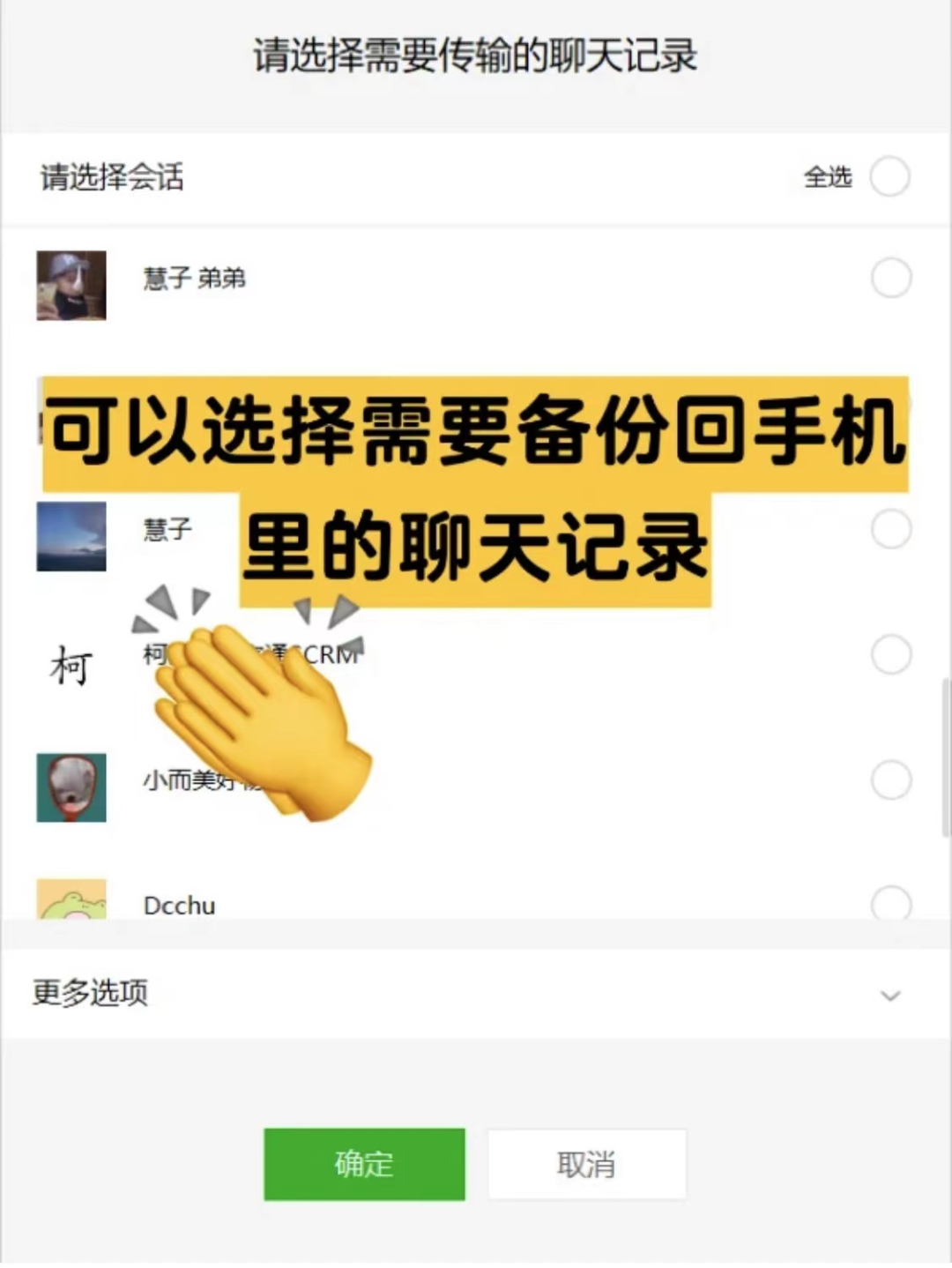Image resolution: width=952 pixels, height=1268 pixels.
Task: Confirm the selection with 确定
Action: coord(364,1164)
